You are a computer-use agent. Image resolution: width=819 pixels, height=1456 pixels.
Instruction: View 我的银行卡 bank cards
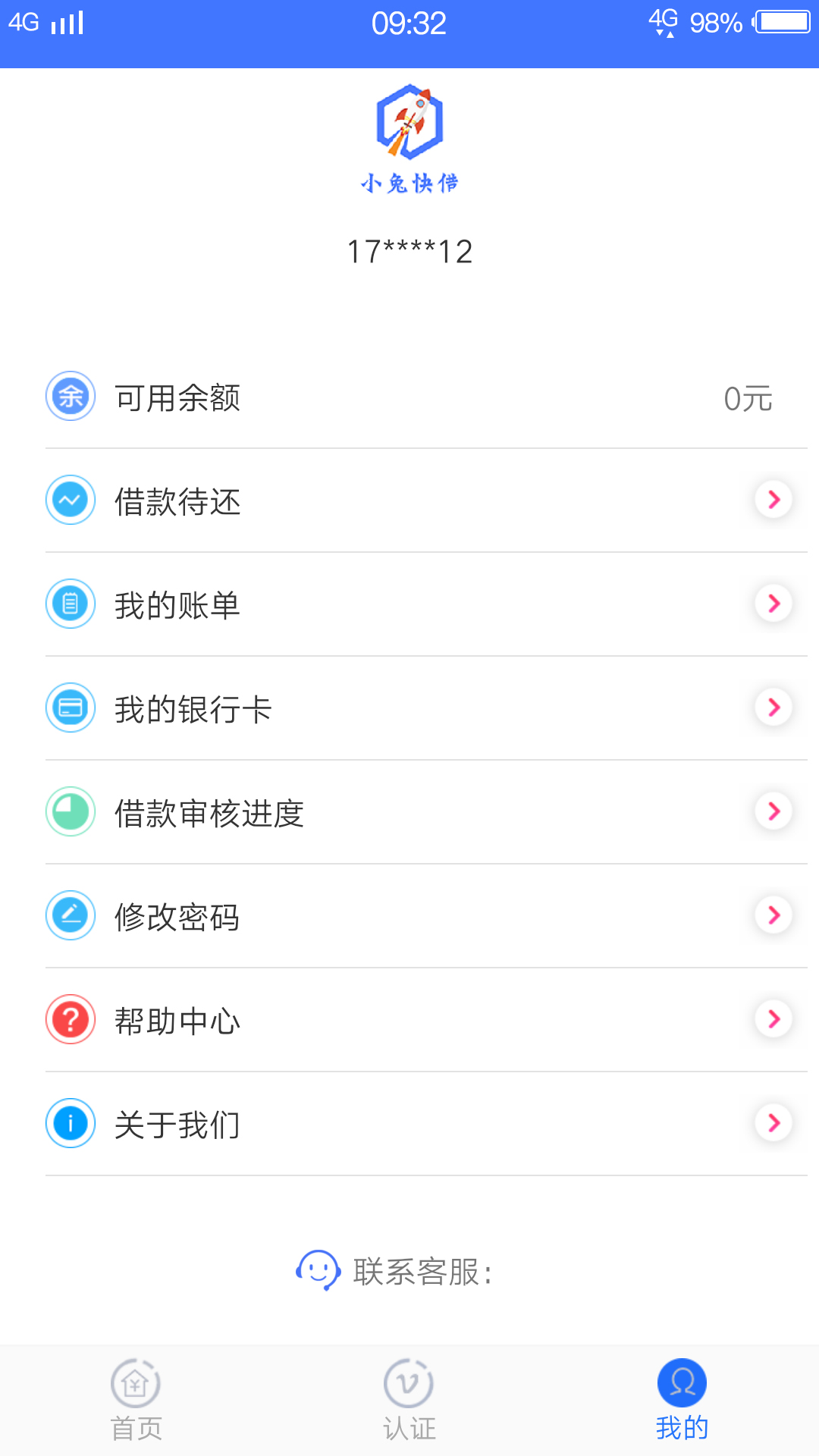tap(426, 708)
